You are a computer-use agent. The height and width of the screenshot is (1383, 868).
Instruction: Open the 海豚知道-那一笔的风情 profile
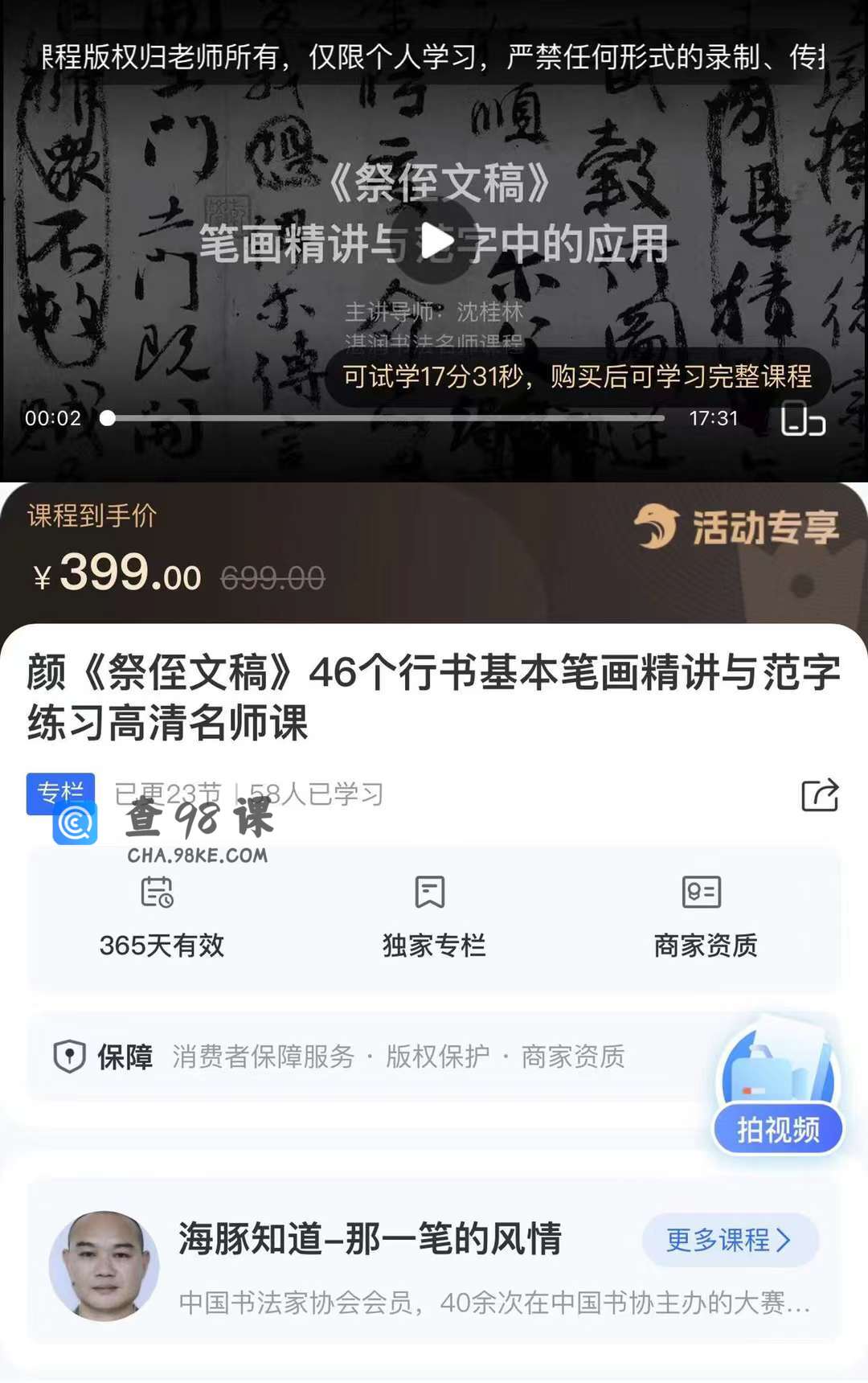tap(370, 1239)
